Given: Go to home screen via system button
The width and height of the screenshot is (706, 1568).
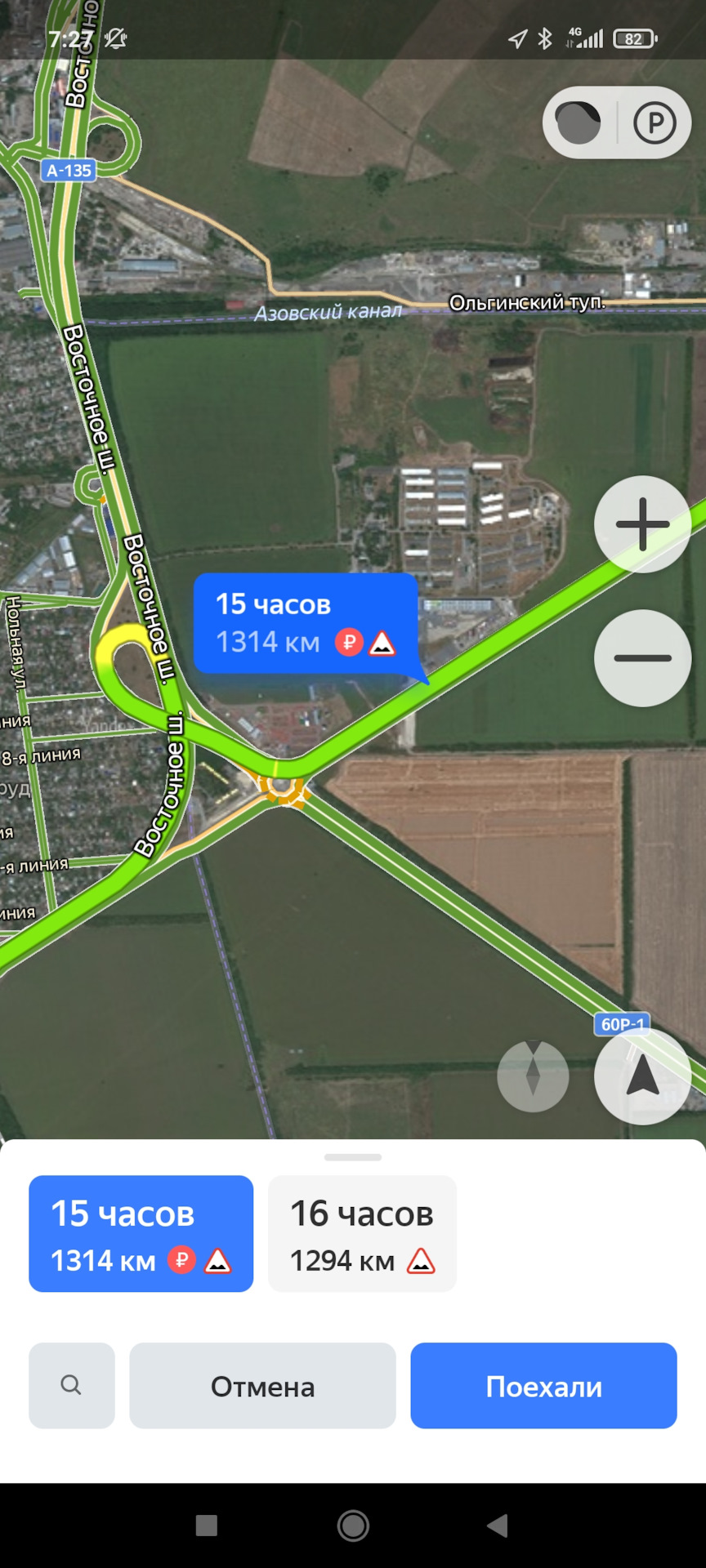Looking at the screenshot, I should point(353,1526).
